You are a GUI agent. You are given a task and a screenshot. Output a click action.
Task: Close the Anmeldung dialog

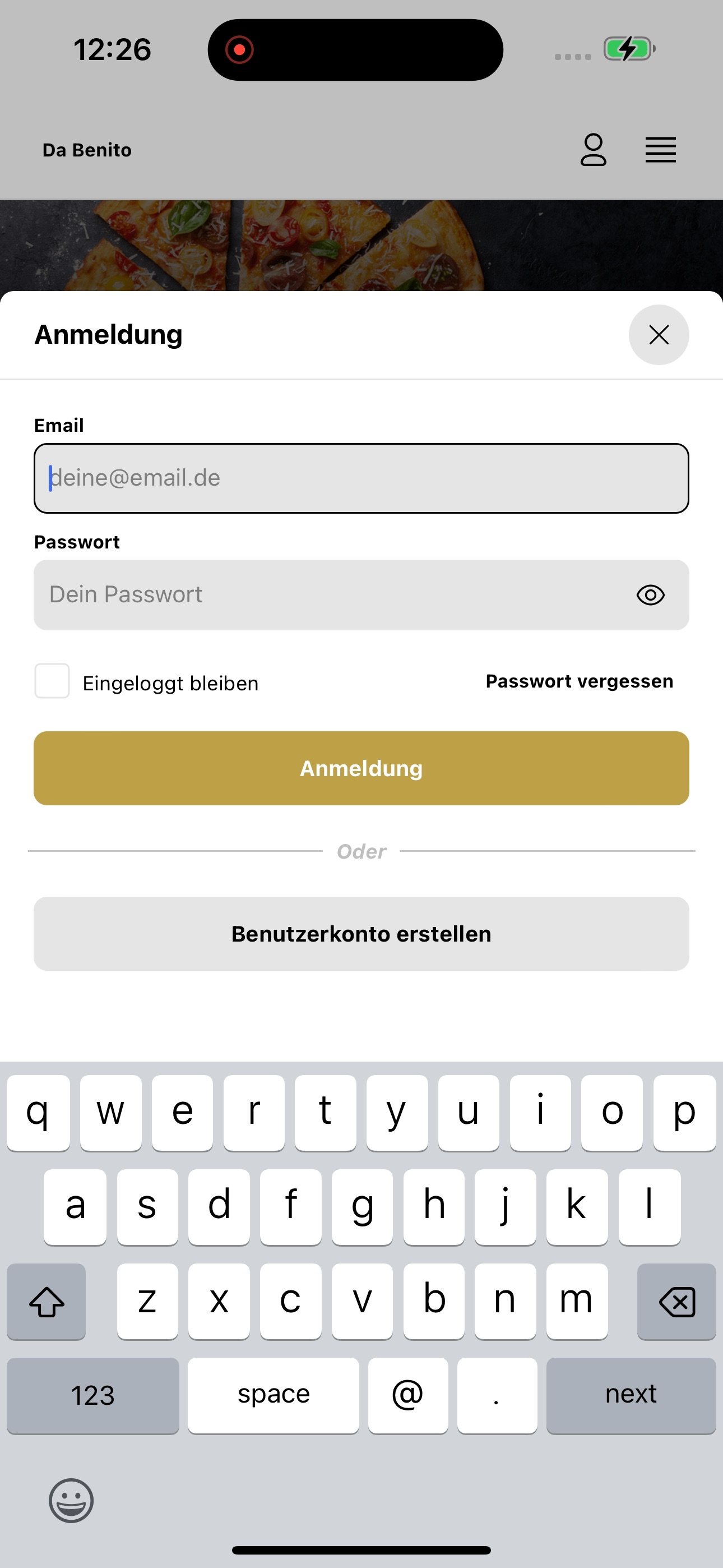coord(659,335)
